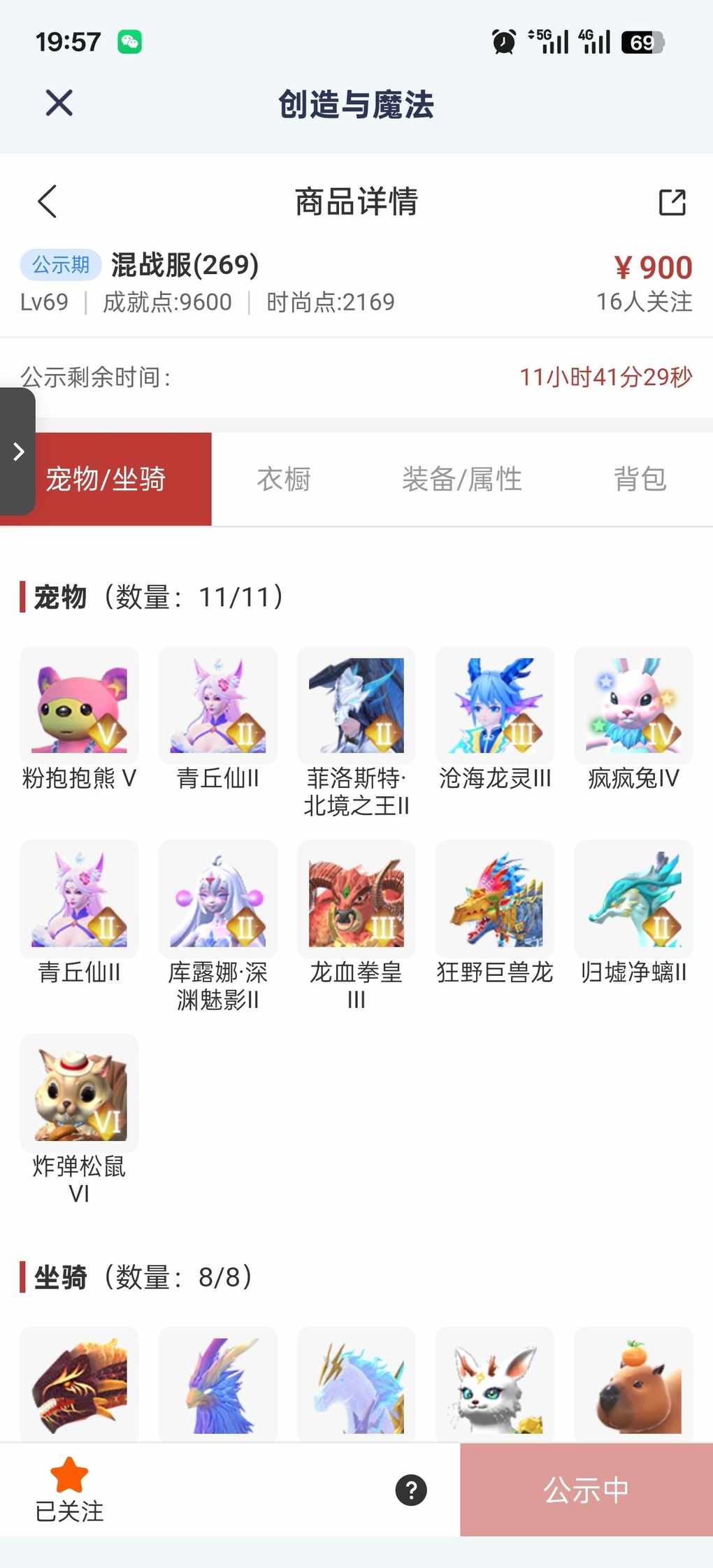Close the 创造与魔法 page
Image resolution: width=713 pixels, height=1568 pixels.
tap(59, 103)
